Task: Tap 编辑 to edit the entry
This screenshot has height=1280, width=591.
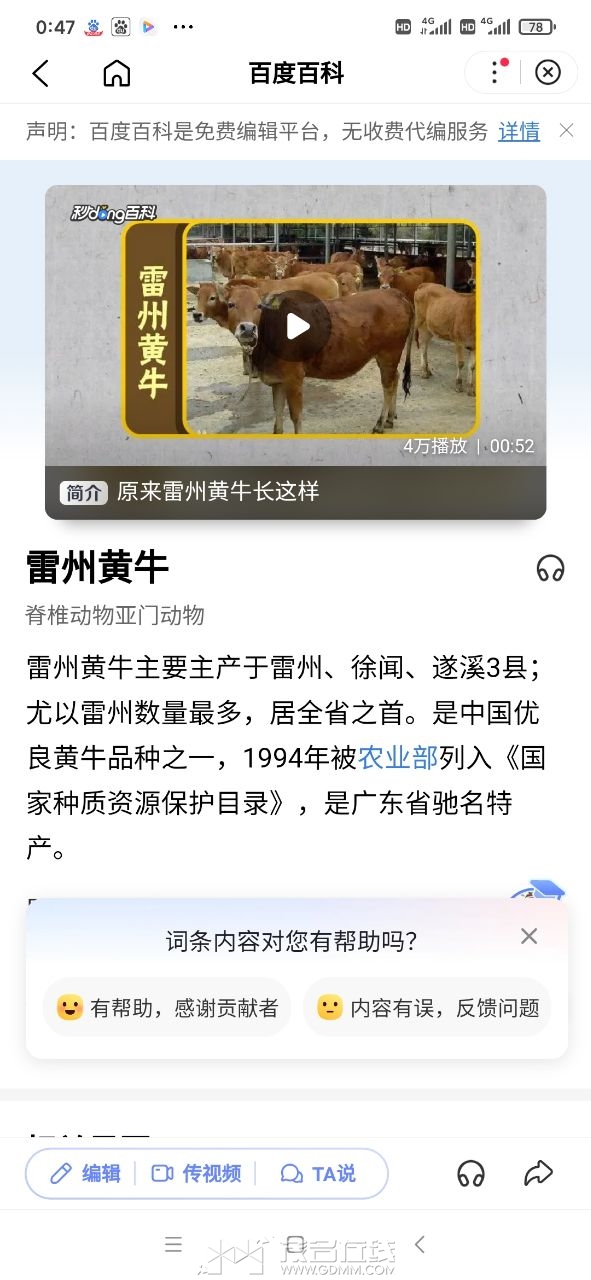Action: click(x=86, y=1173)
